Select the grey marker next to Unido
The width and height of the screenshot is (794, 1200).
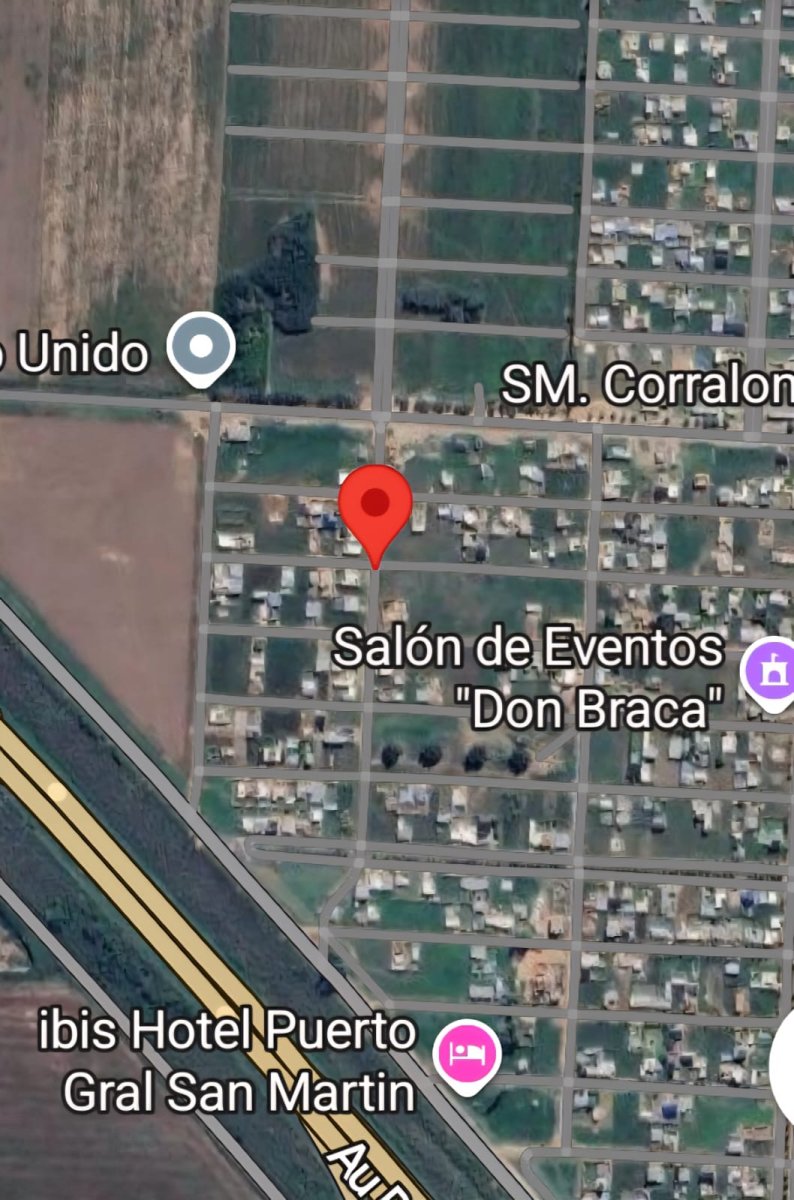201,347
